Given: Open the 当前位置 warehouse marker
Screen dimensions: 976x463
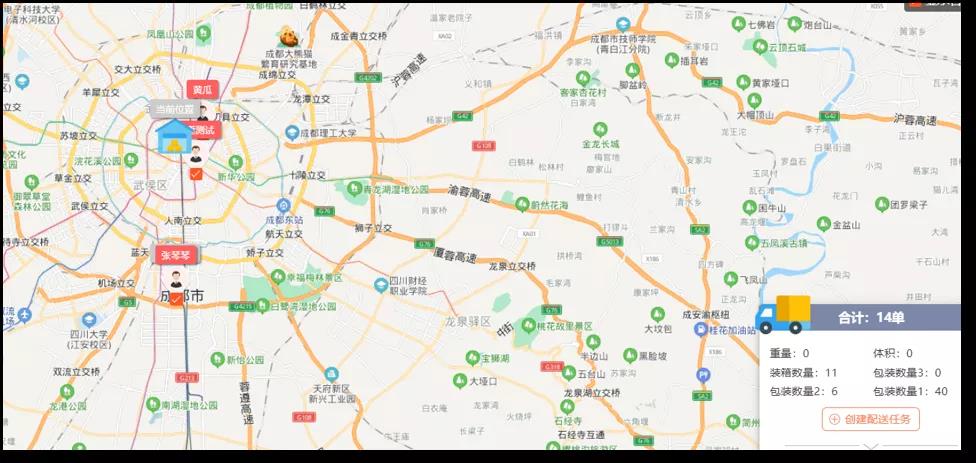Looking at the screenshot, I should (174, 136).
